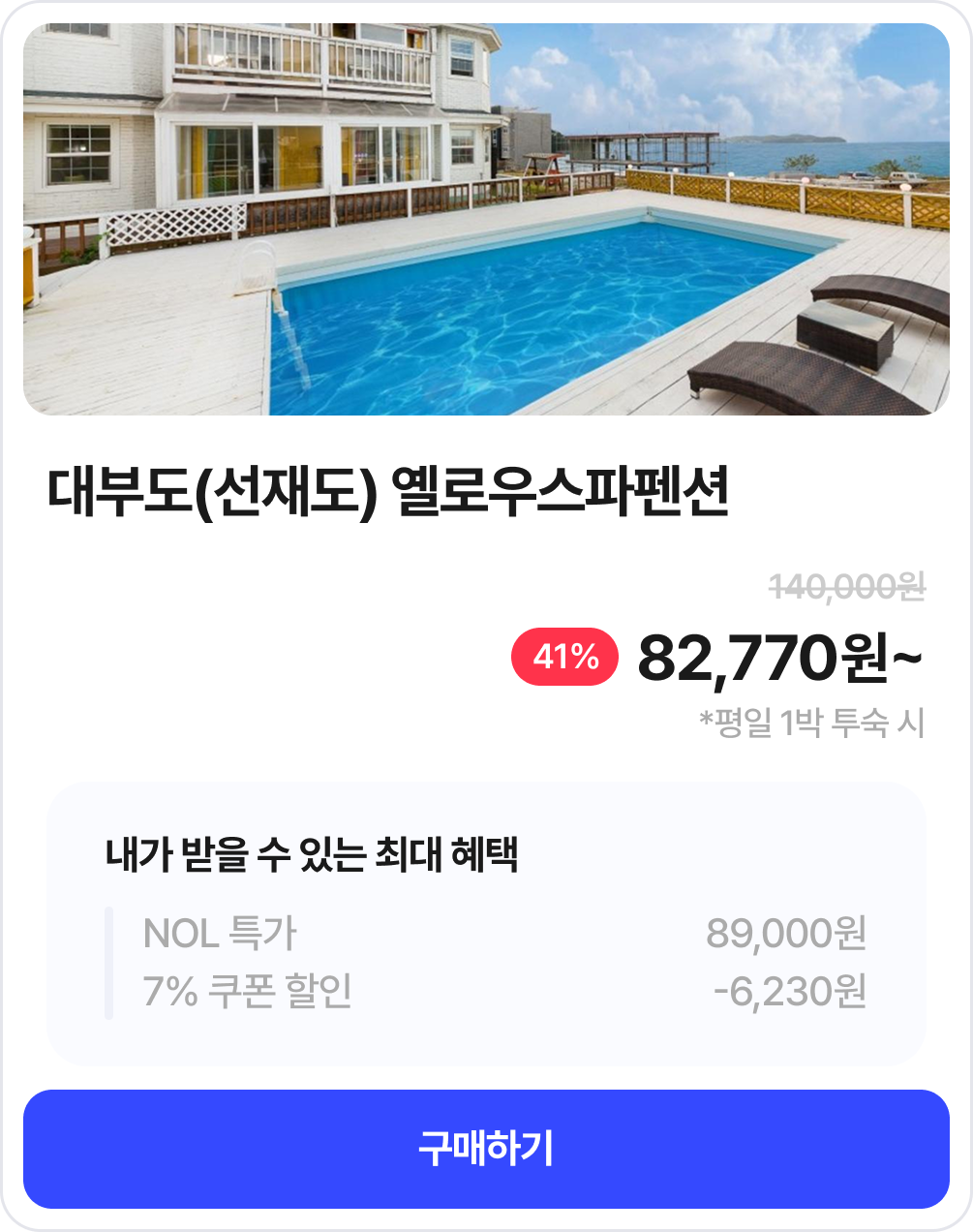Tap the 구매하기 purchase button
Image resolution: width=973 pixels, height=1232 pixels.
pos(486,1149)
